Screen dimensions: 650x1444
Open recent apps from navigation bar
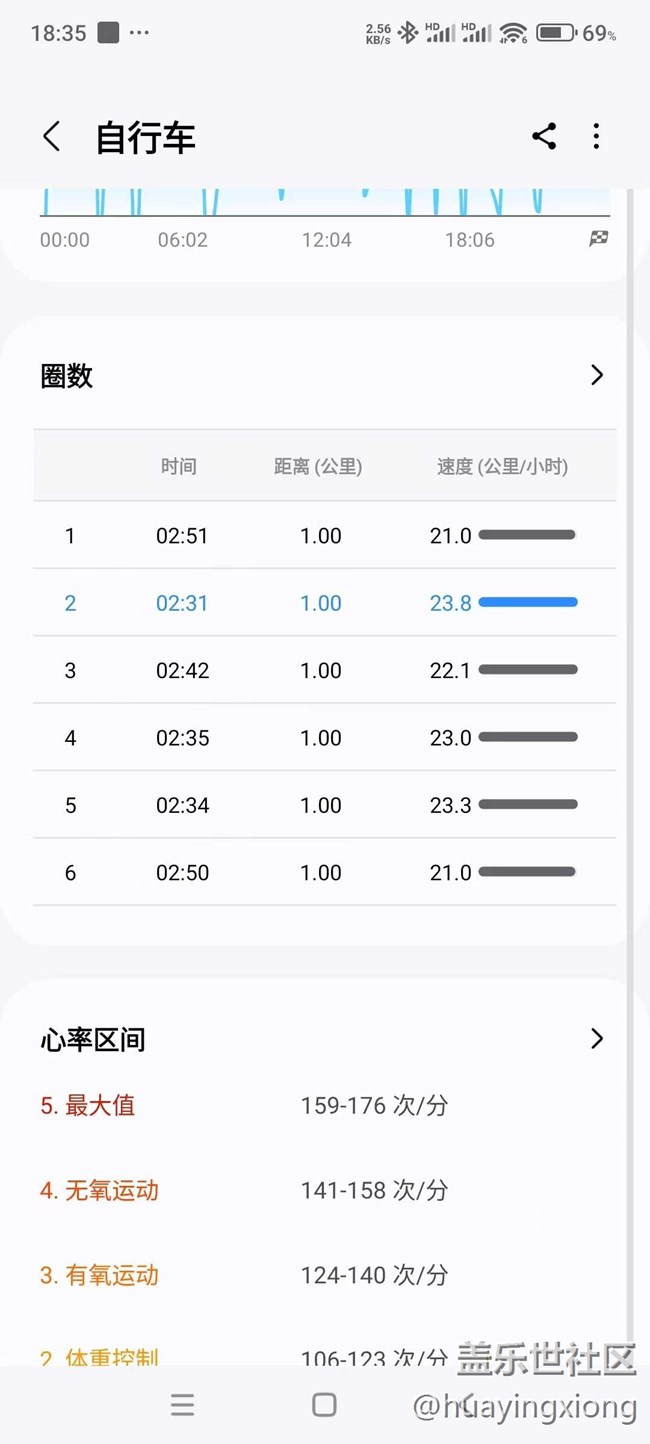tap(182, 1405)
